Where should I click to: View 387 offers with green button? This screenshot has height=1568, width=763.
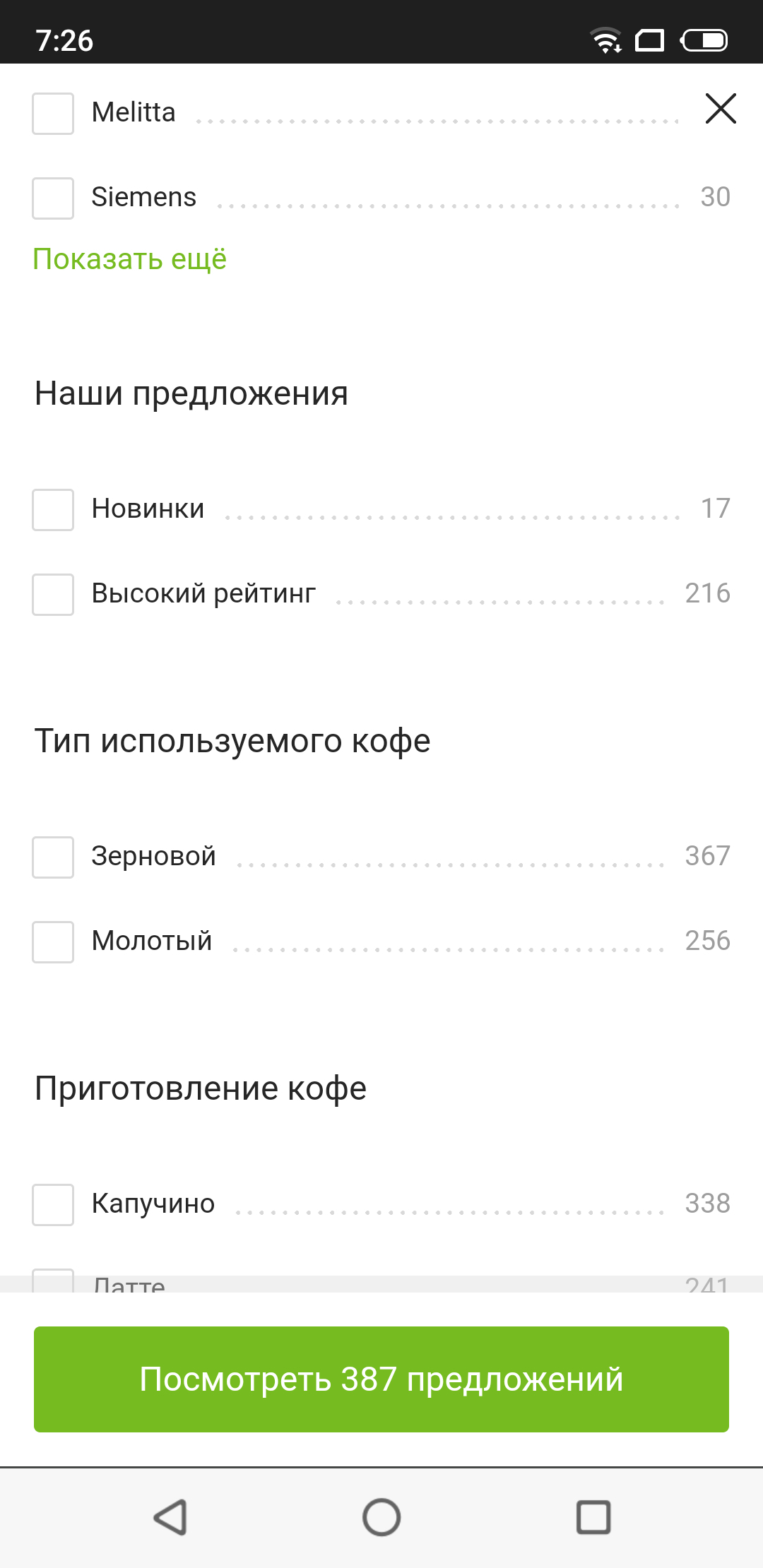(381, 1379)
